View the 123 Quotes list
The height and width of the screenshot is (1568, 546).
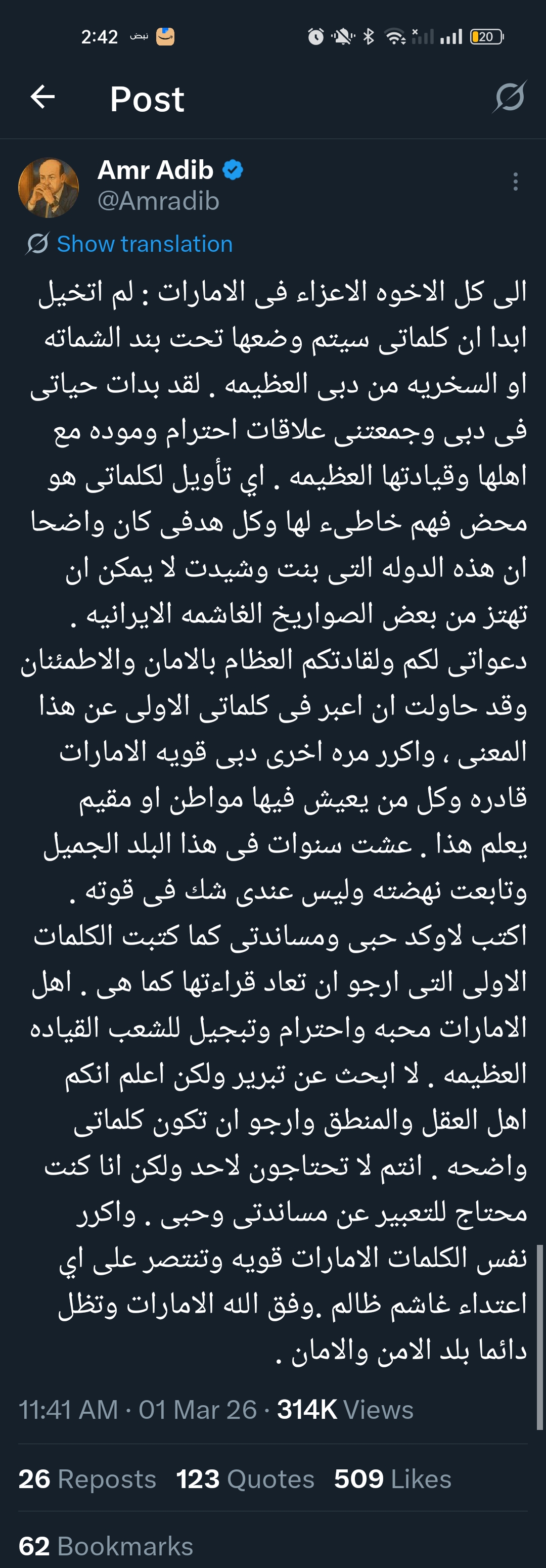point(245,1479)
